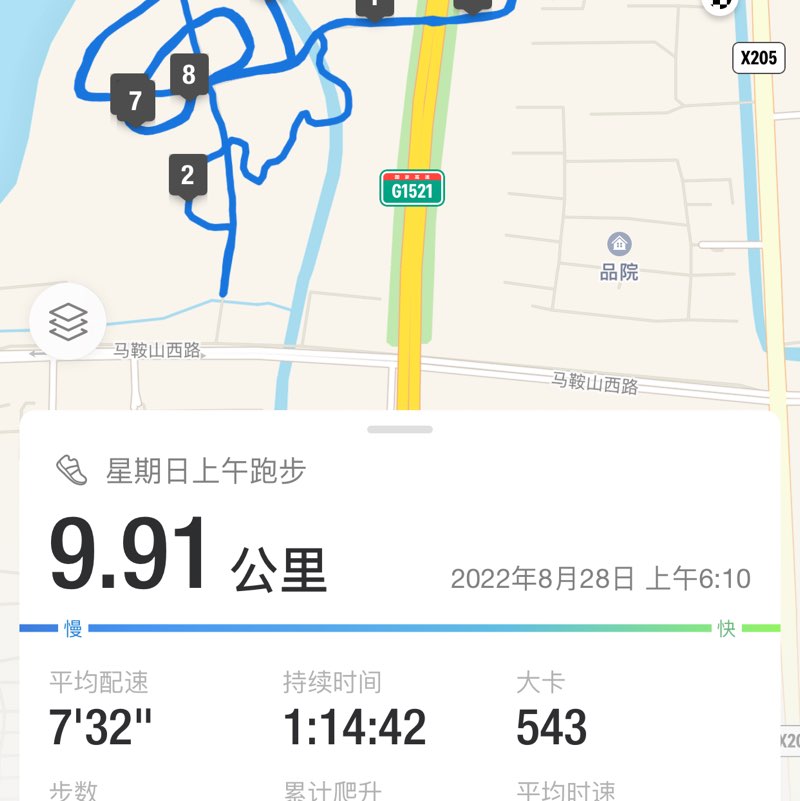Click kilometer marker 1 on the route
This screenshot has height=801, width=800.
click(x=375, y=5)
